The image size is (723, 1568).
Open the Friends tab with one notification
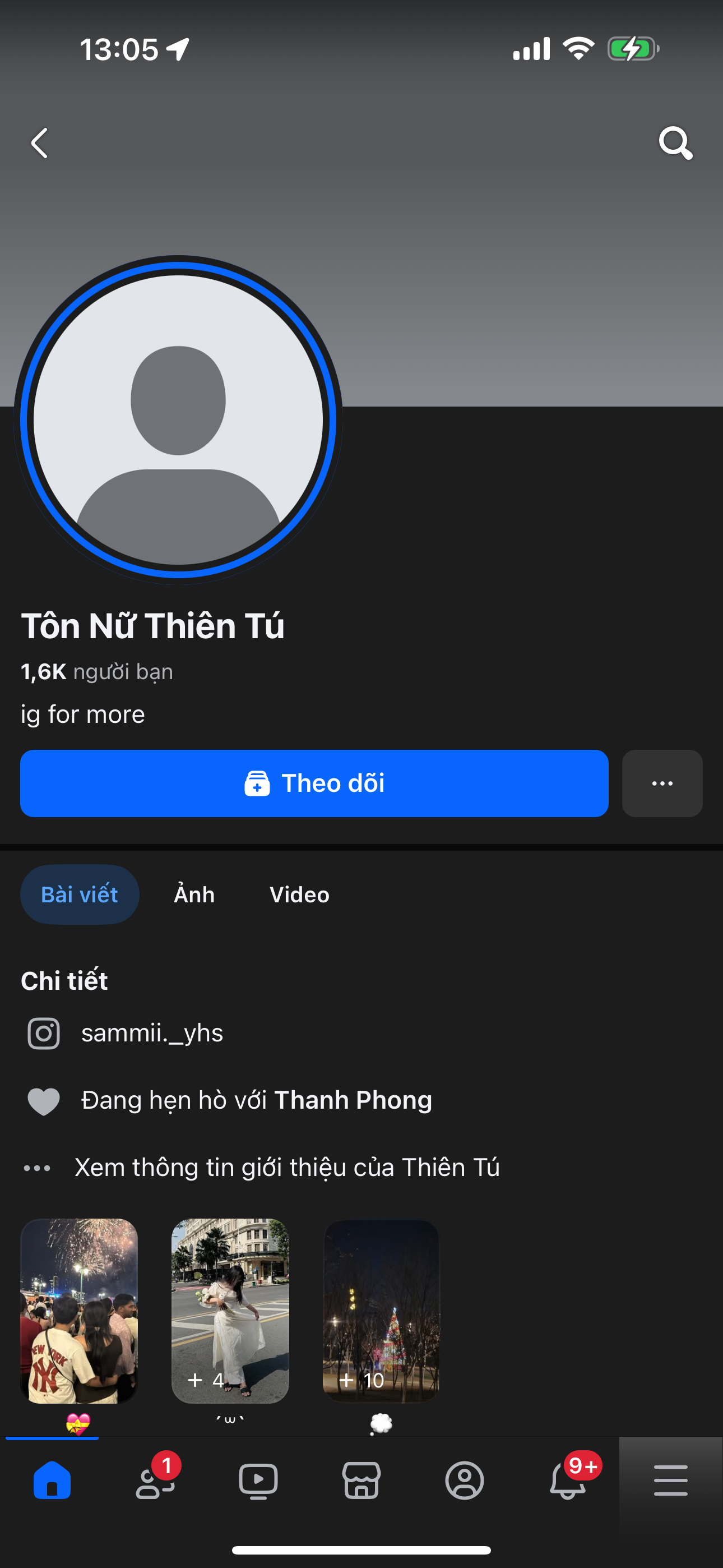pos(155,1481)
